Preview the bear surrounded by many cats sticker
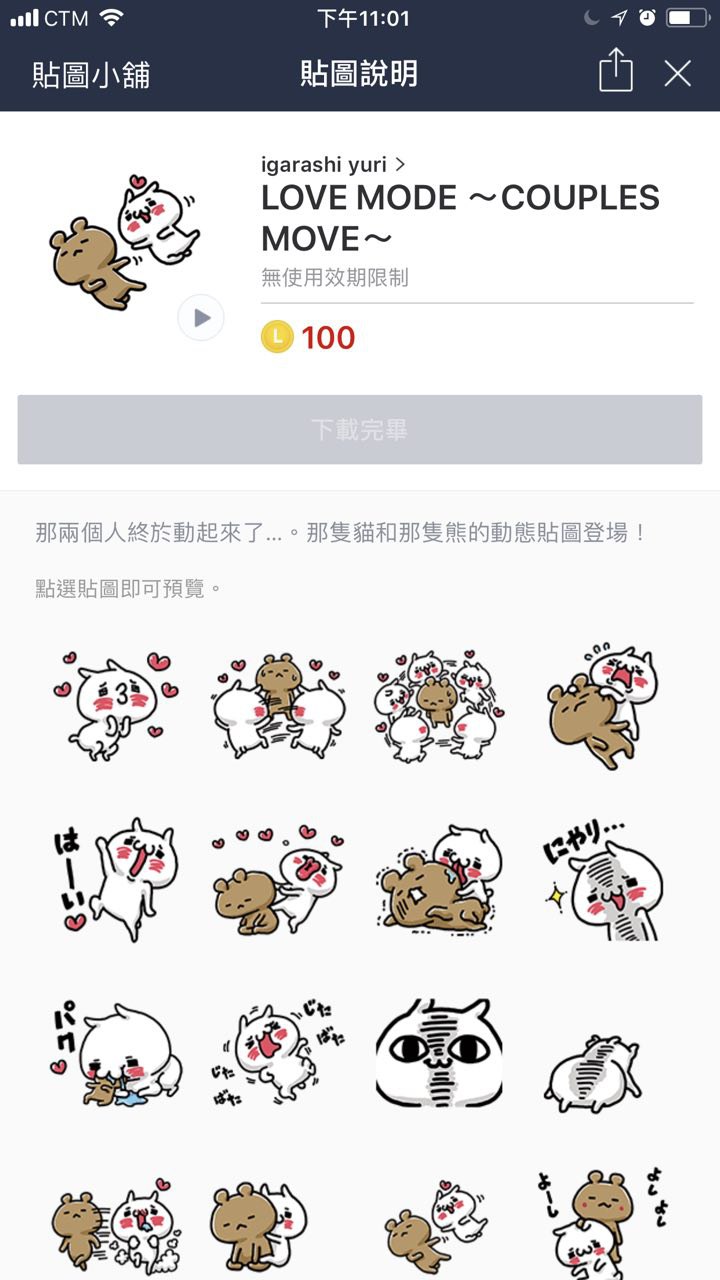 pos(439,705)
